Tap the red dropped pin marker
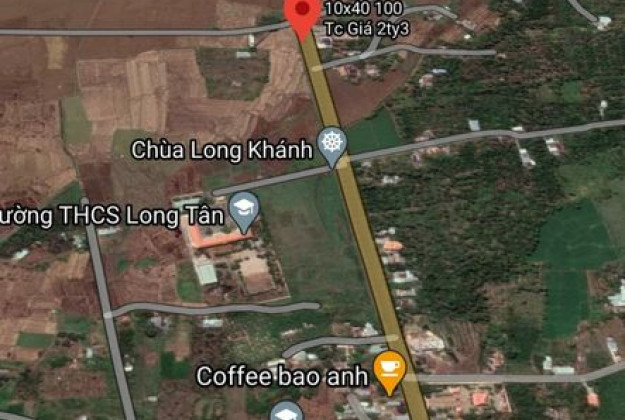 303,14
